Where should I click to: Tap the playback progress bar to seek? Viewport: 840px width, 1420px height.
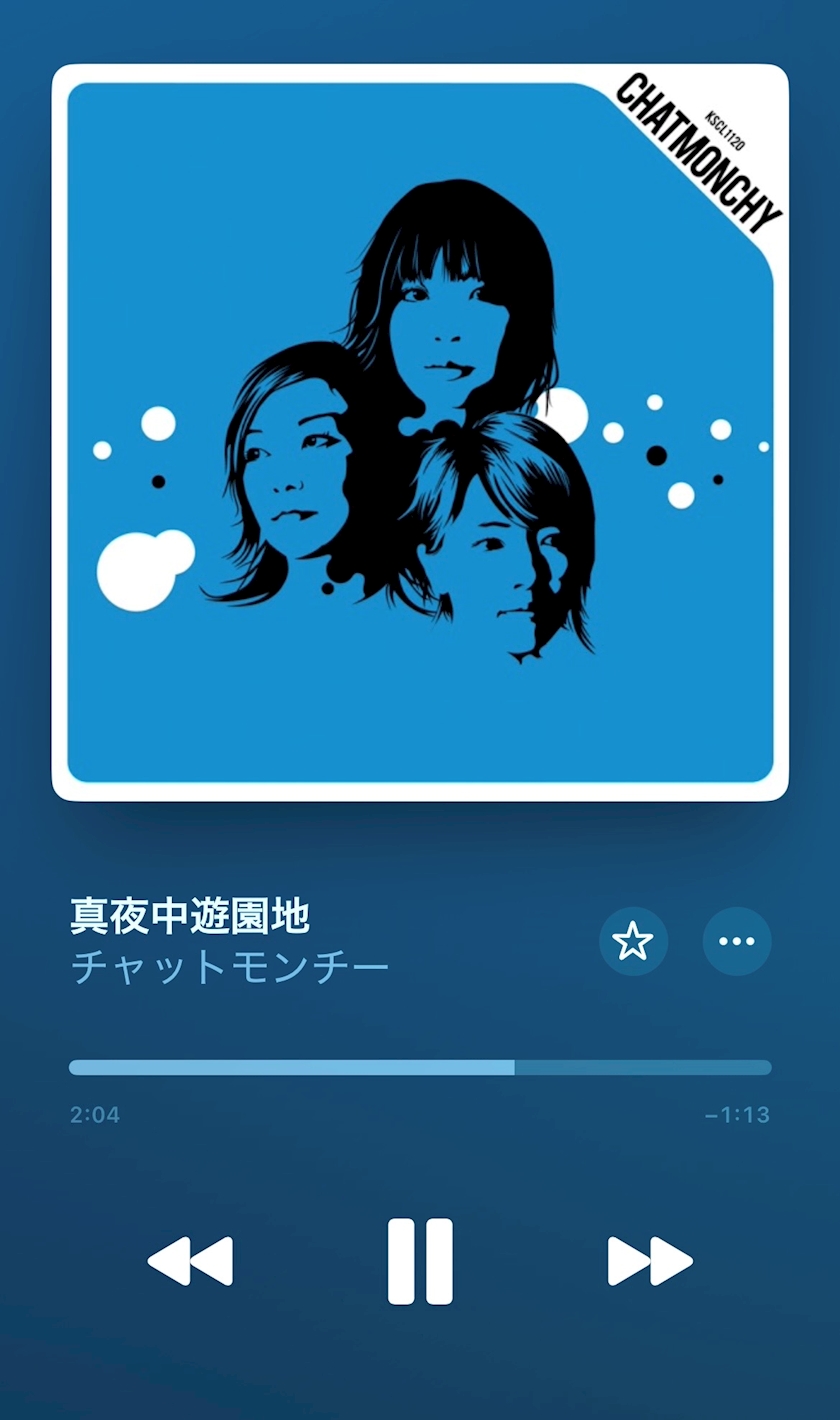(420, 1068)
